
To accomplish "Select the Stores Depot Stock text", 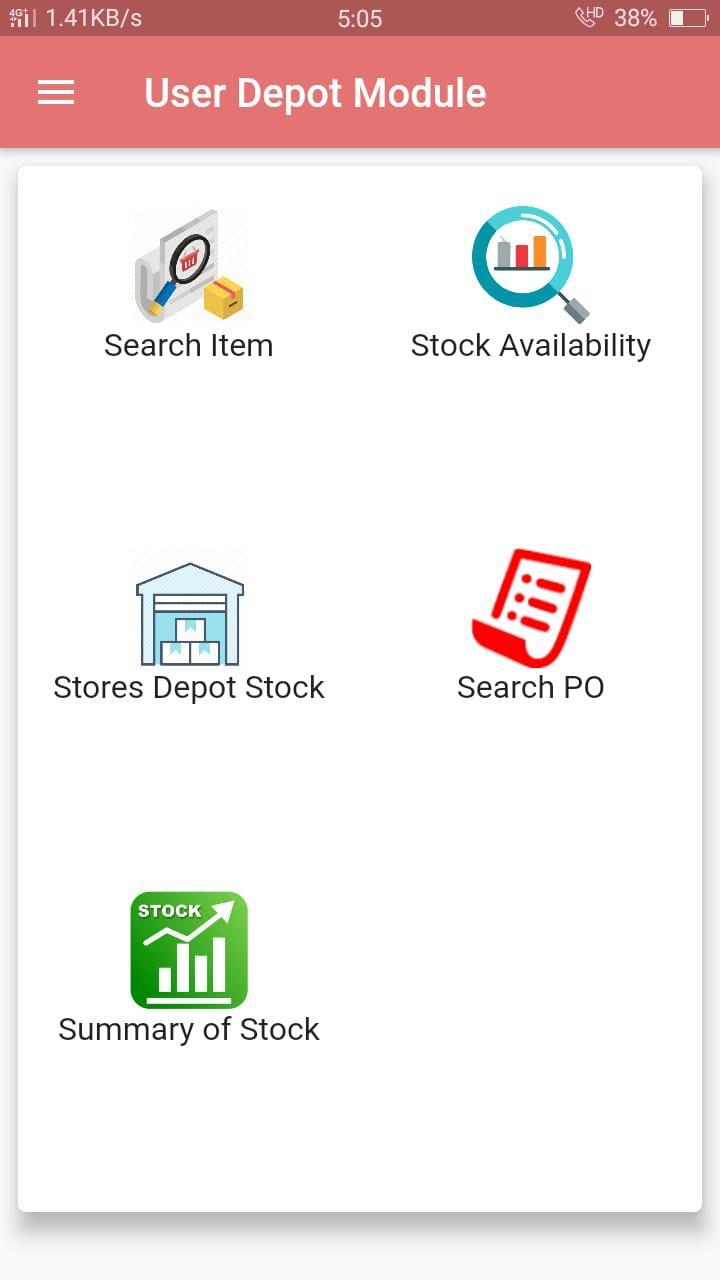I will [x=188, y=687].
